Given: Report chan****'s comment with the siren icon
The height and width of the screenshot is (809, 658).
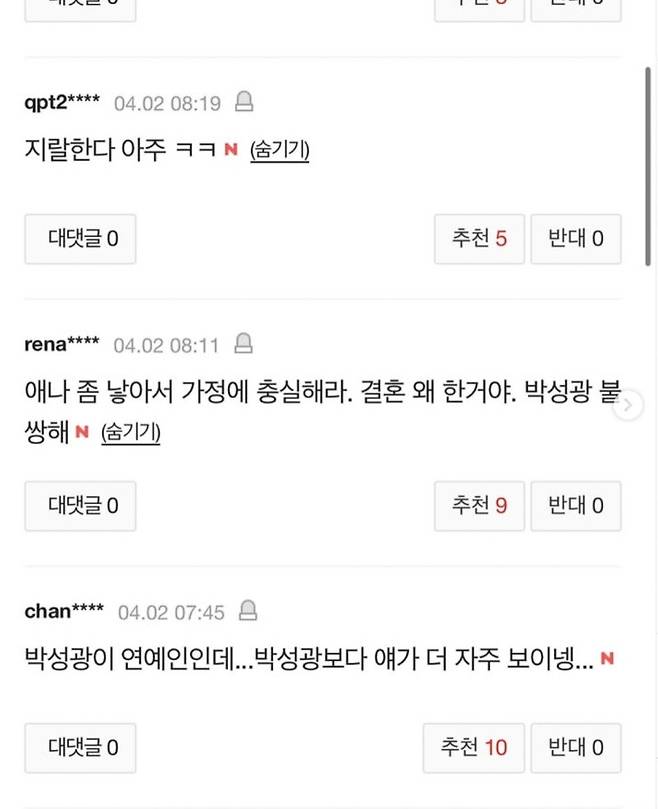Looking at the screenshot, I should 248,611.
